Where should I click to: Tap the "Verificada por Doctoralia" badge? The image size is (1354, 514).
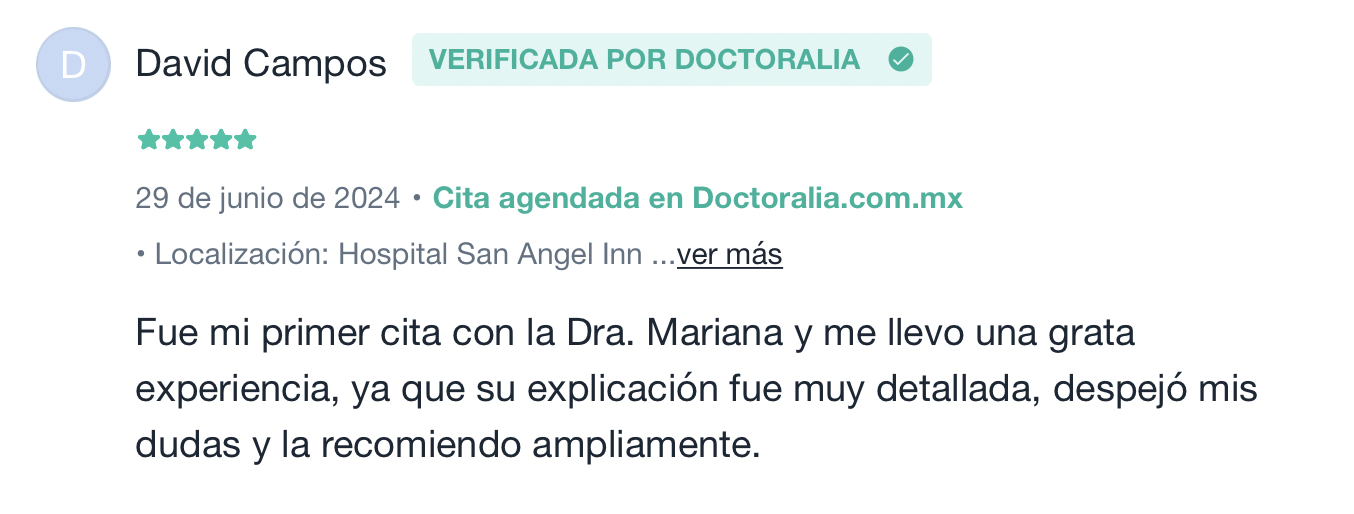[x=671, y=60]
